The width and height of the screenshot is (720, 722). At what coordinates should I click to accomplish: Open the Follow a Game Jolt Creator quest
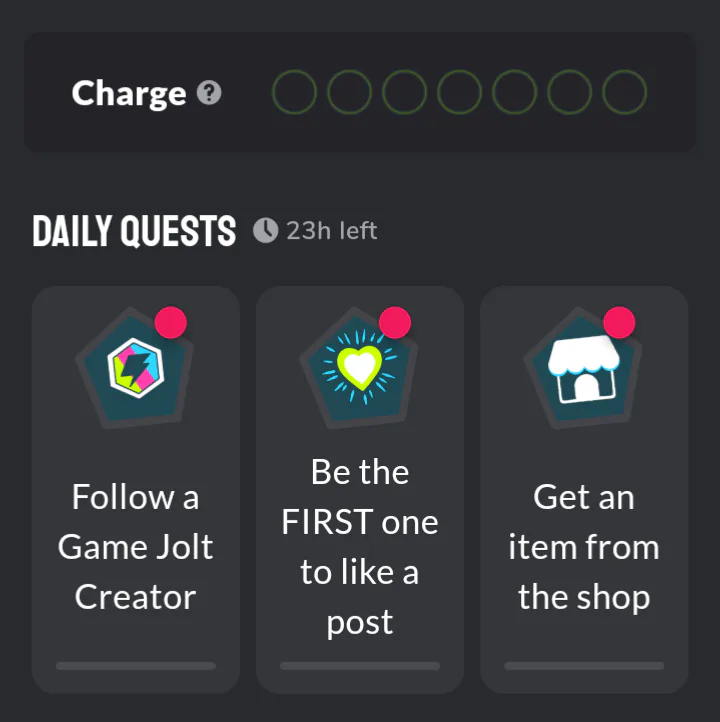136,489
